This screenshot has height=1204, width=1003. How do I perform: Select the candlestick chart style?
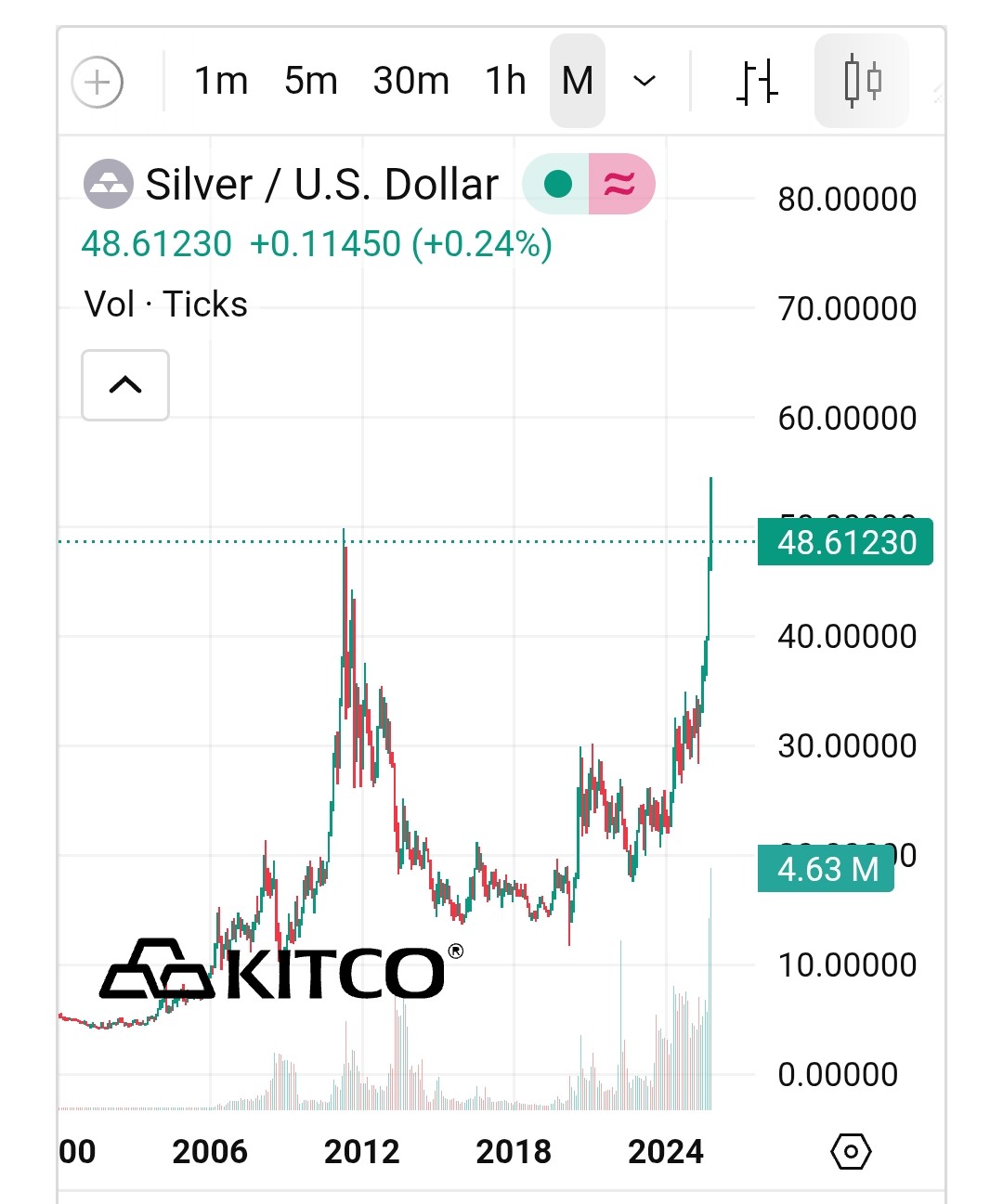point(862,82)
